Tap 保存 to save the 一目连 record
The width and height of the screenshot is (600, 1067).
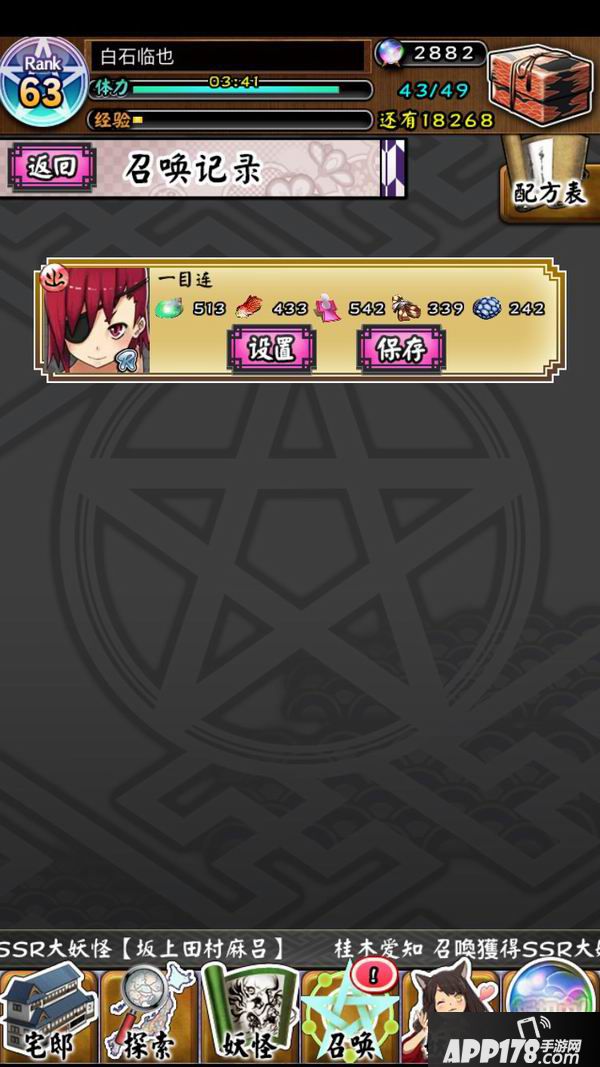tap(401, 349)
